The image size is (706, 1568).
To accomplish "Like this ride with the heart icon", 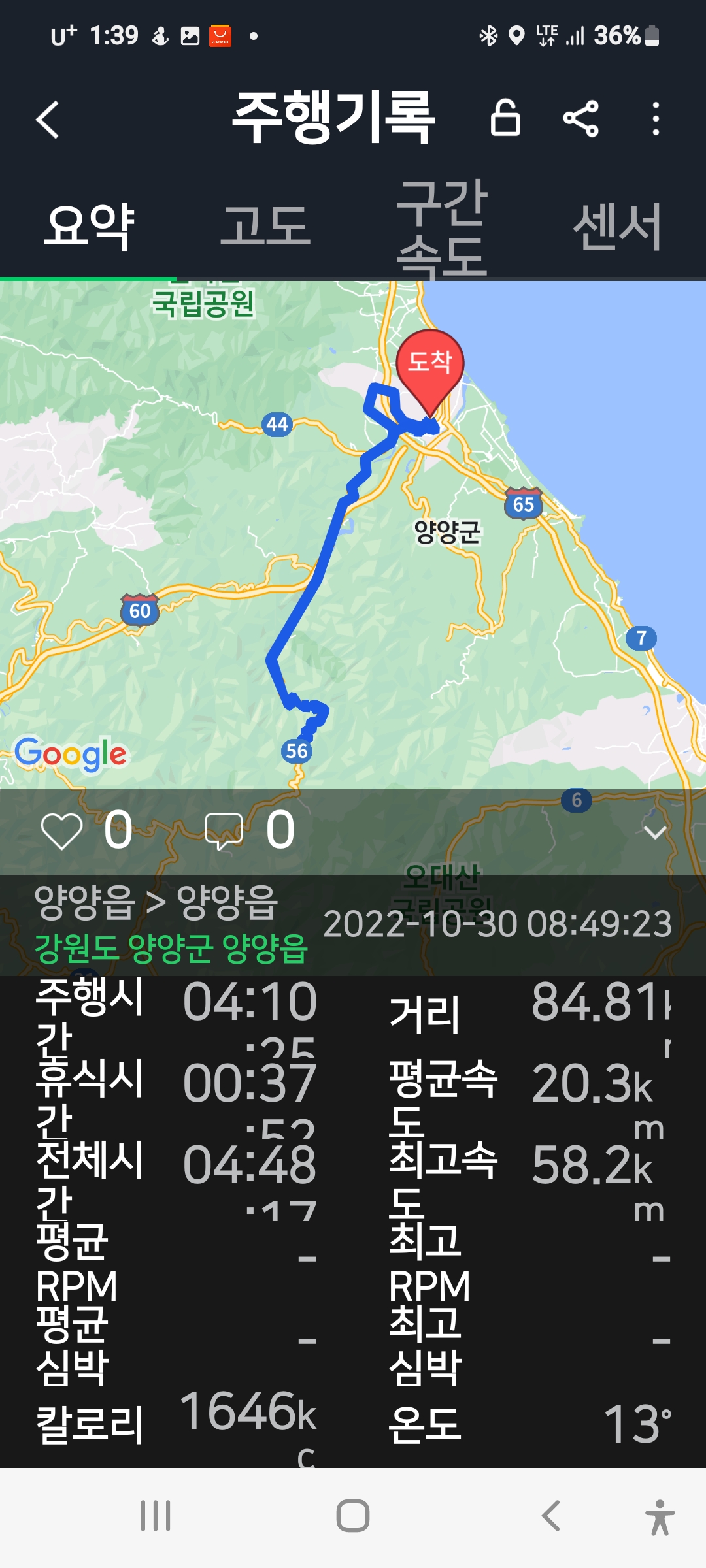I will (x=61, y=832).
